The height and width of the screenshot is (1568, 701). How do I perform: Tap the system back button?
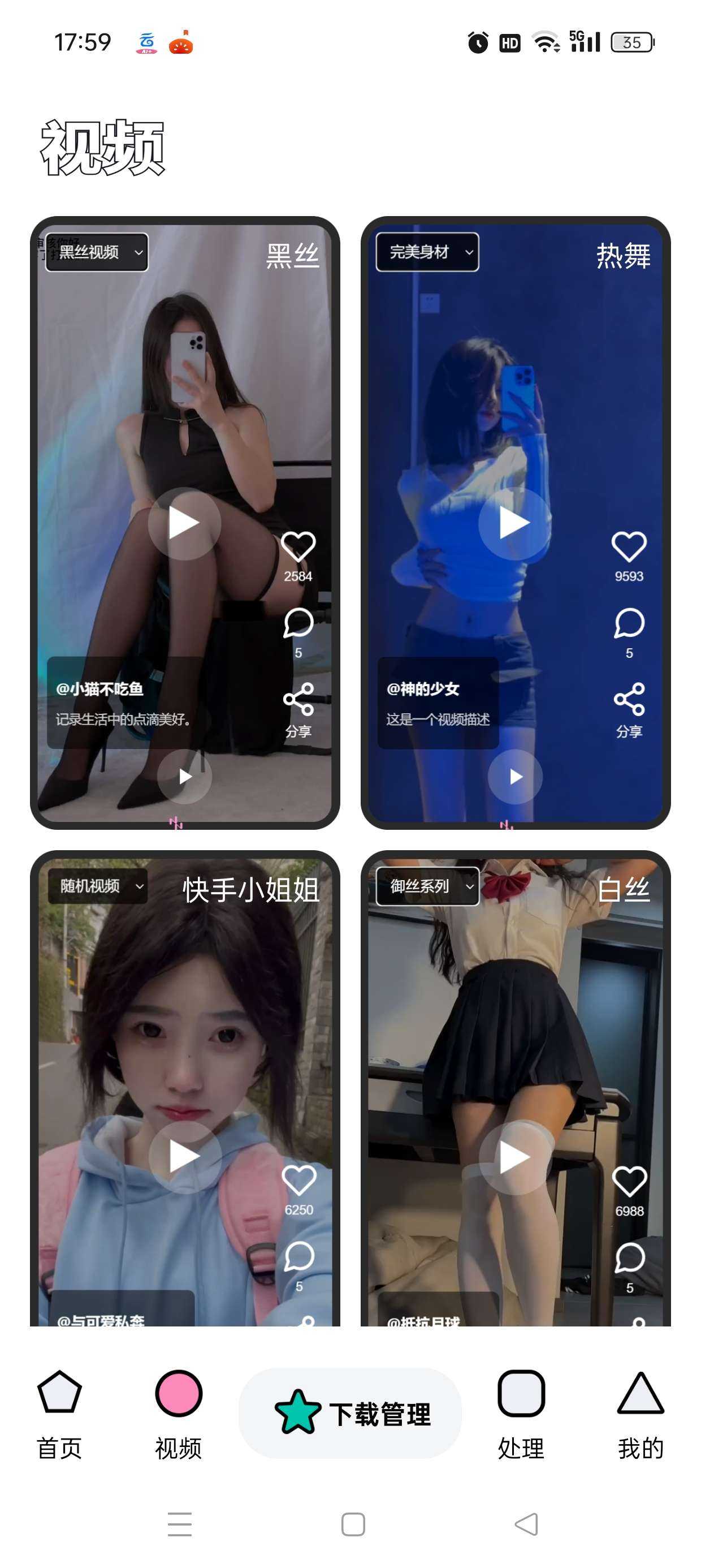[x=526, y=1524]
